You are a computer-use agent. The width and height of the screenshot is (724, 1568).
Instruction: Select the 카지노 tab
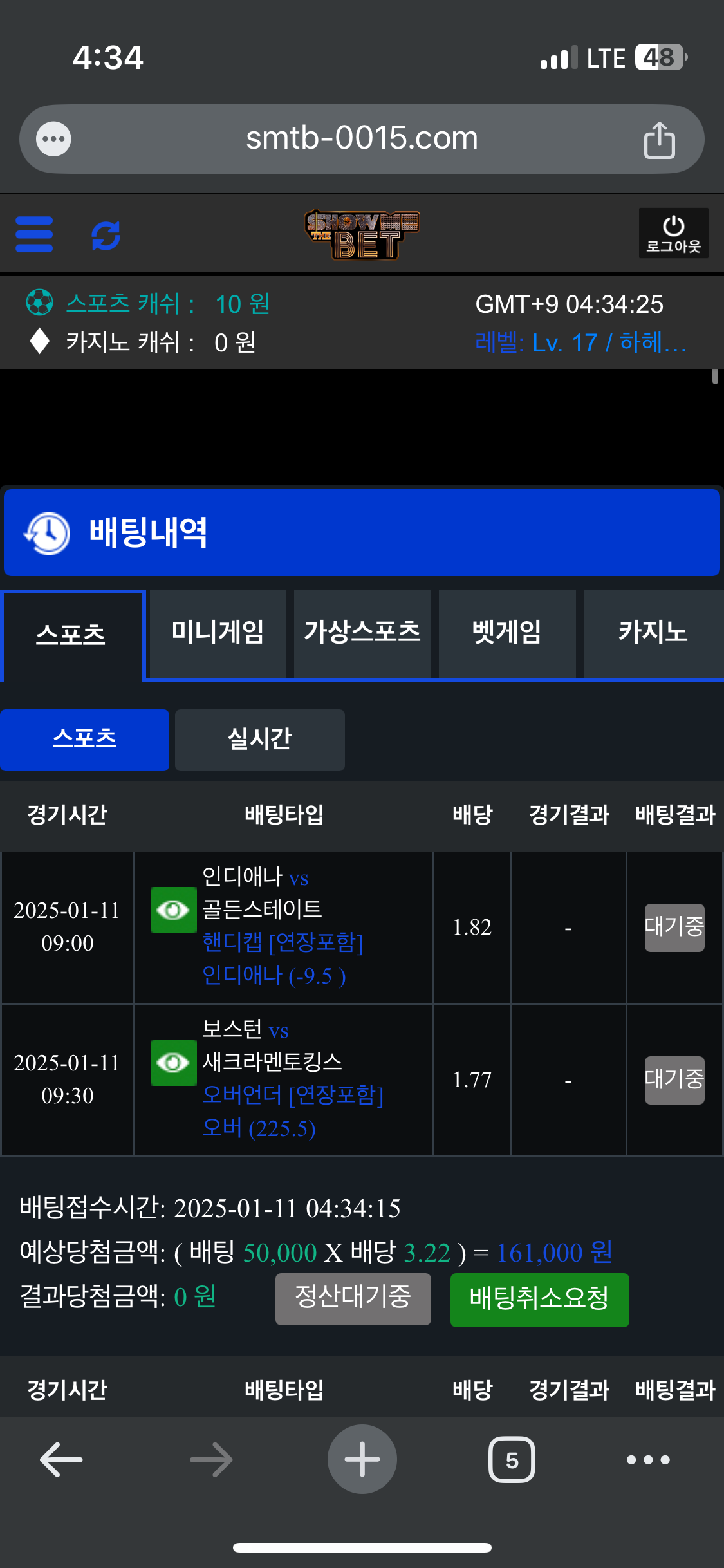[653, 632]
